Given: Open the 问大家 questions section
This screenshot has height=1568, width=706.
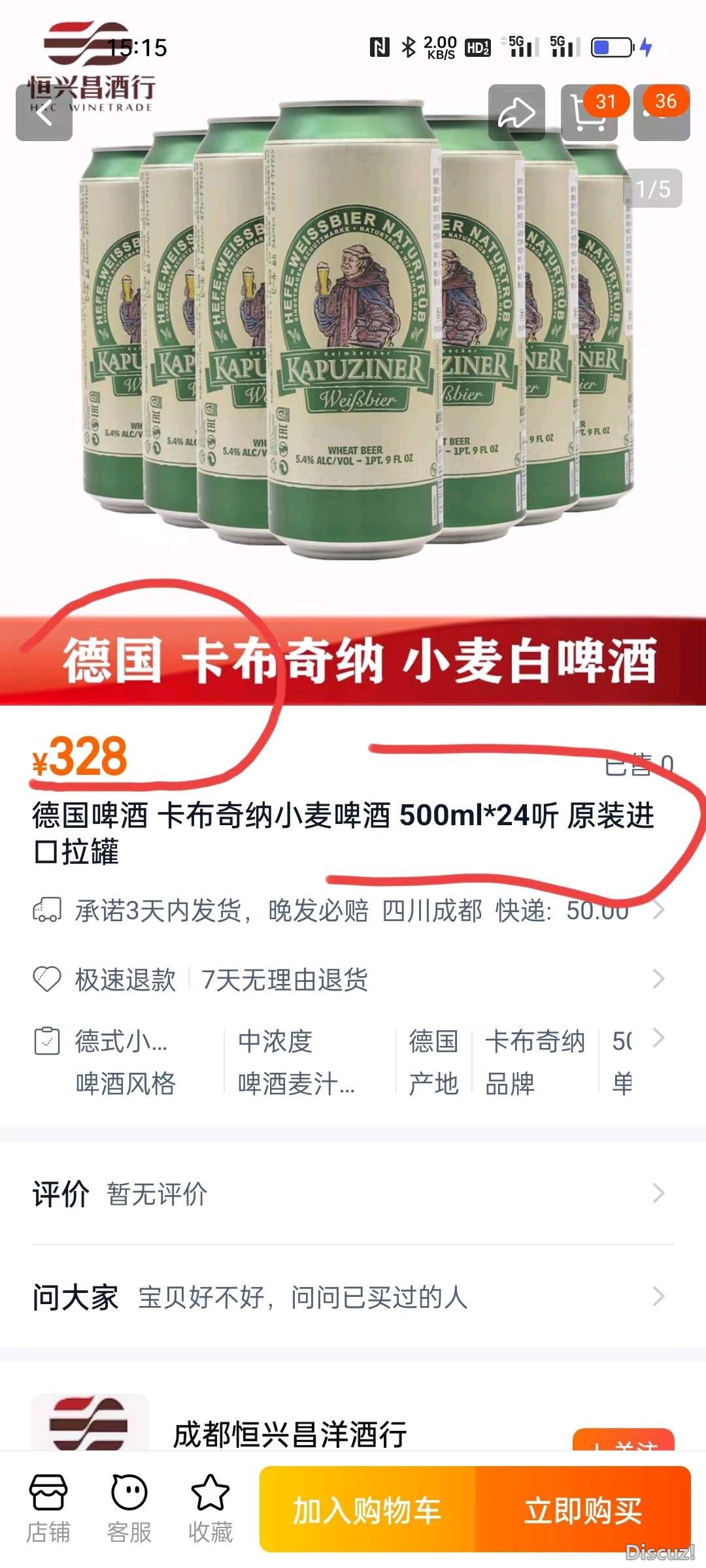Looking at the screenshot, I should pyautogui.click(x=353, y=1297).
